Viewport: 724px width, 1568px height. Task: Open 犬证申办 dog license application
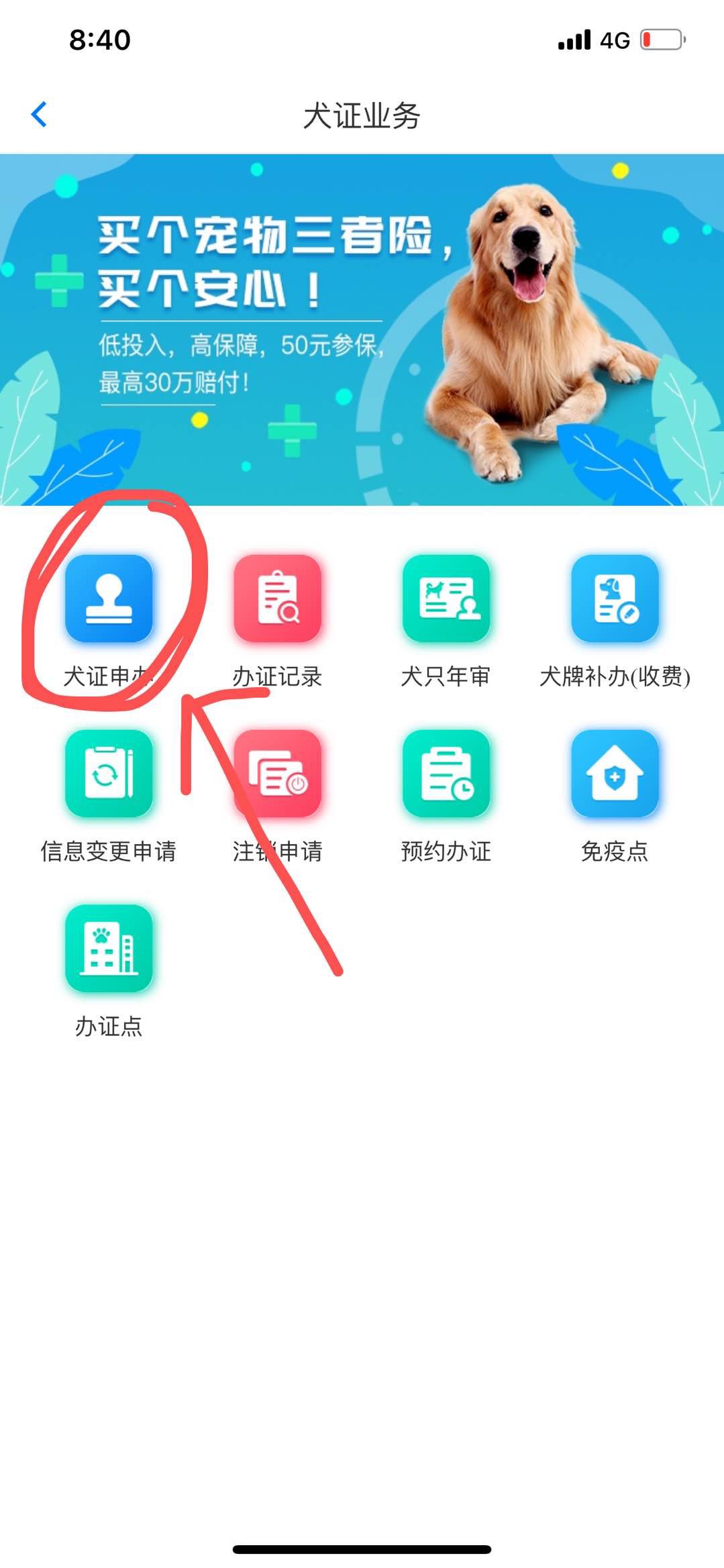click(109, 598)
